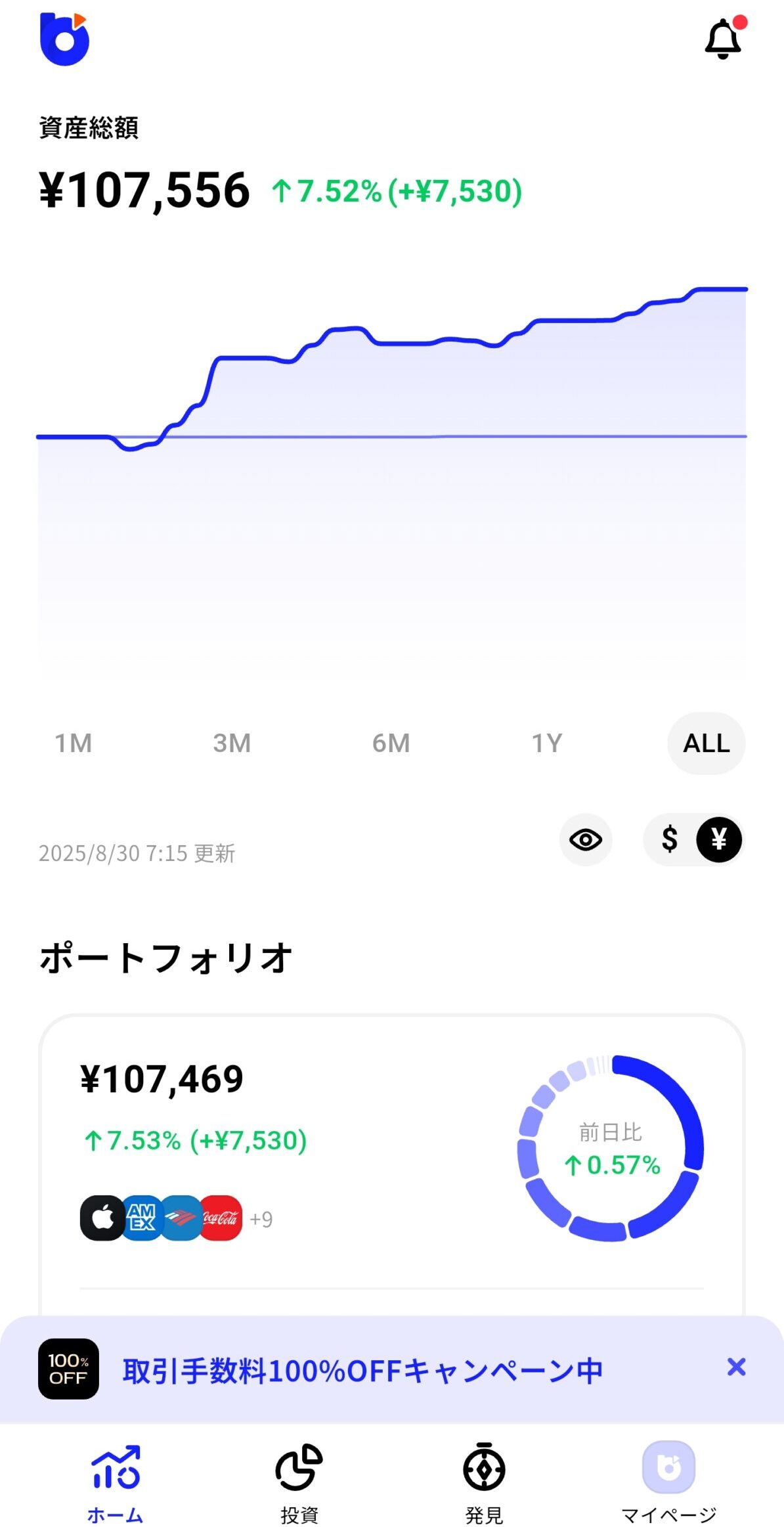Show the 6M chart period

[391, 743]
